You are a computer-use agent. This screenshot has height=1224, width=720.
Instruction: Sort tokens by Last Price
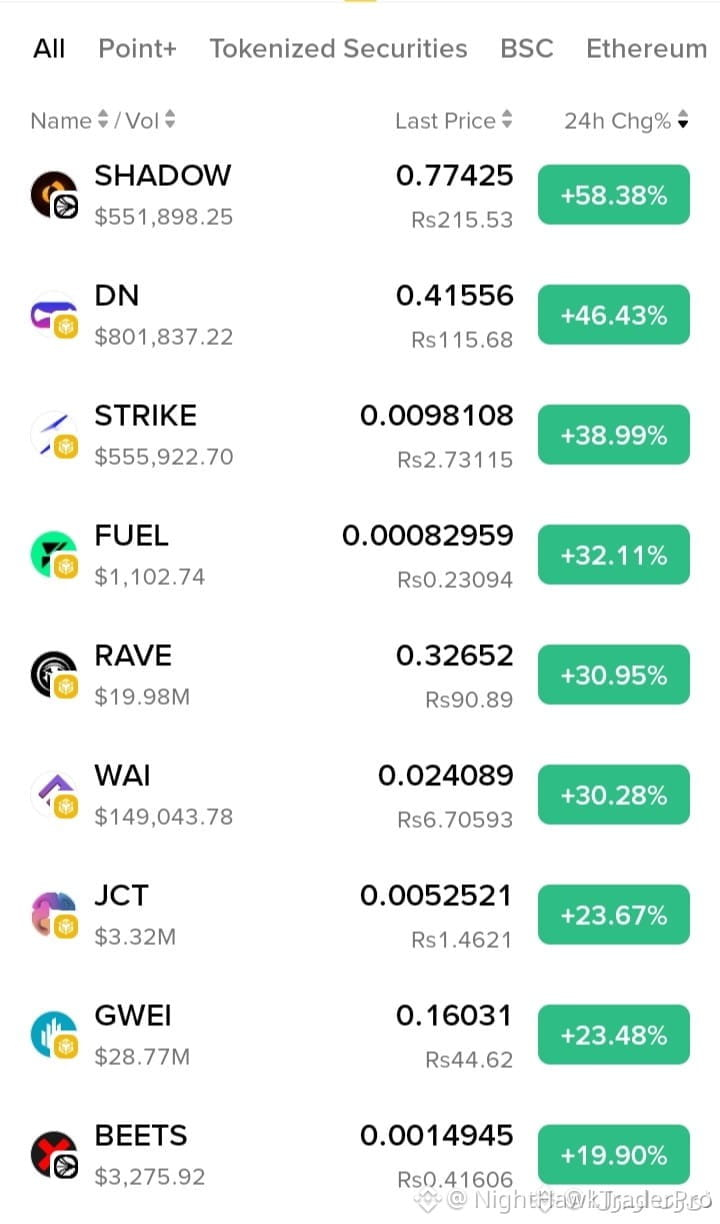click(454, 121)
